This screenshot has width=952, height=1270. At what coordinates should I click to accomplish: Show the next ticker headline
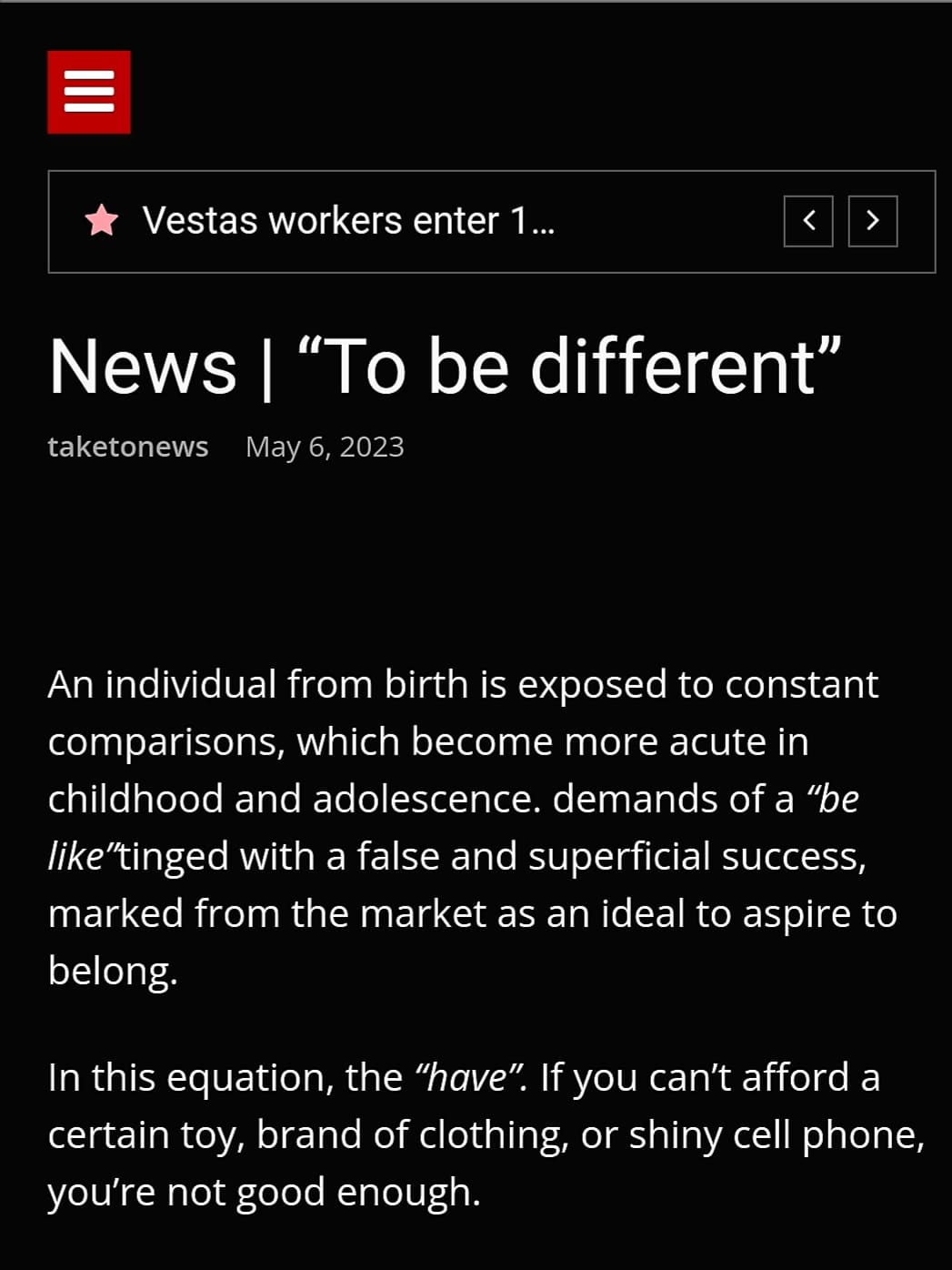(x=872, y=221)
